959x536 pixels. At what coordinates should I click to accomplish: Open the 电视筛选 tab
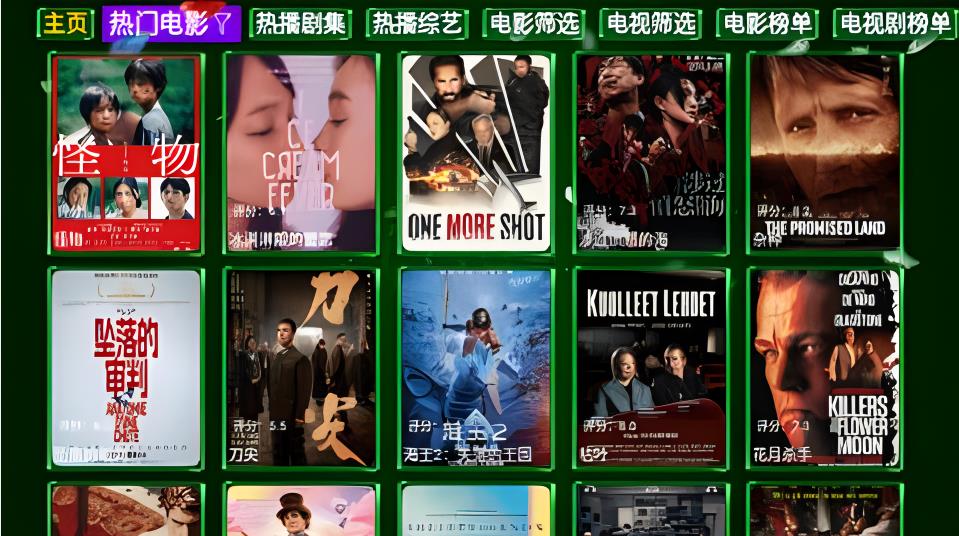(651, 23)
